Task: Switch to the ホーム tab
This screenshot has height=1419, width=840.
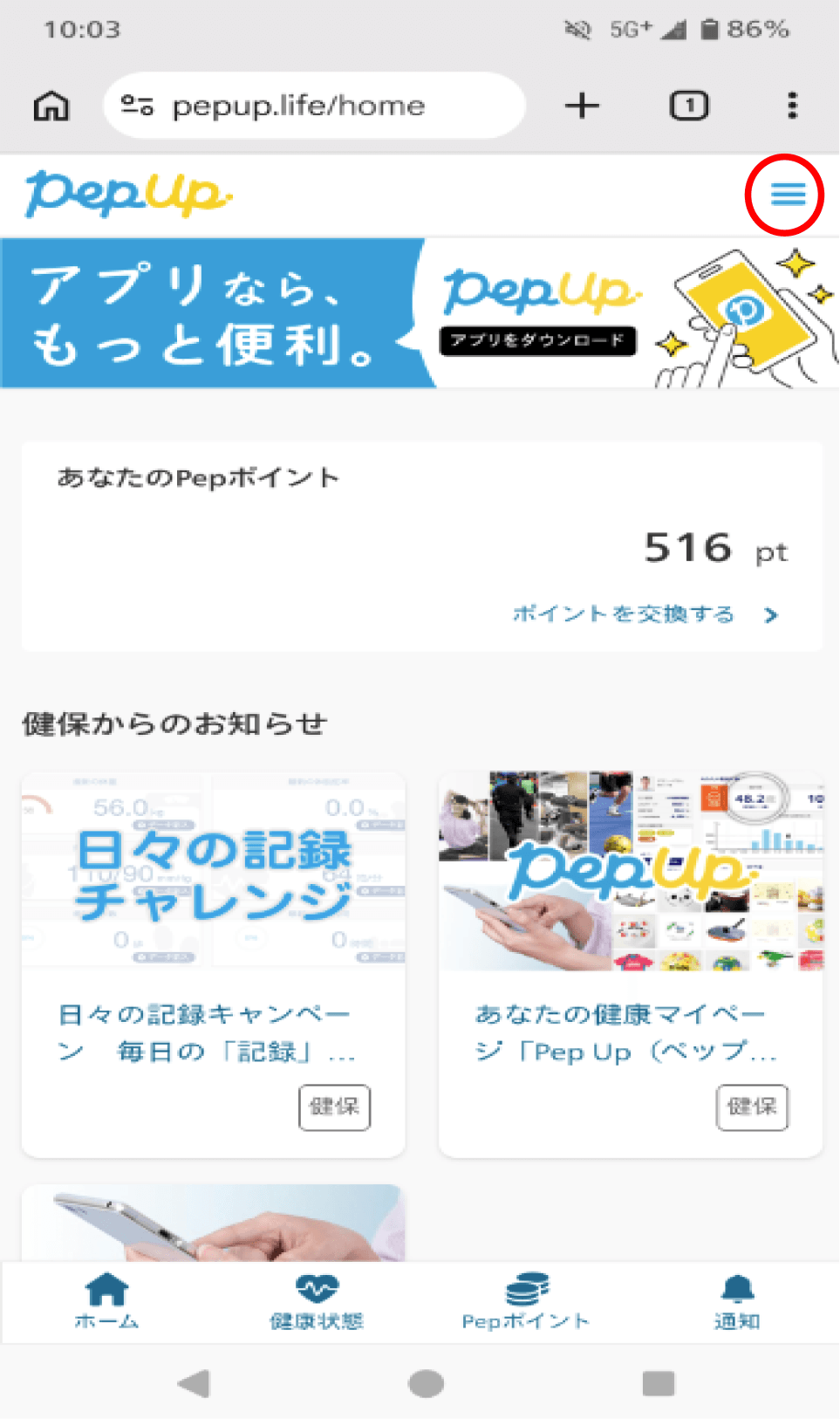Action: [106, 1301]
